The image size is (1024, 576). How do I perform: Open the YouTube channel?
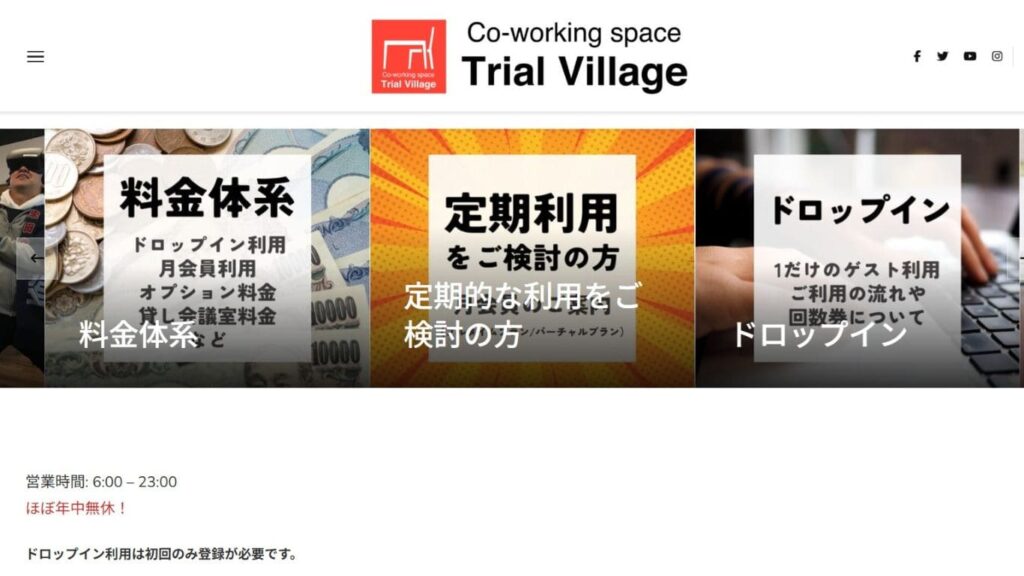point(969,57)
